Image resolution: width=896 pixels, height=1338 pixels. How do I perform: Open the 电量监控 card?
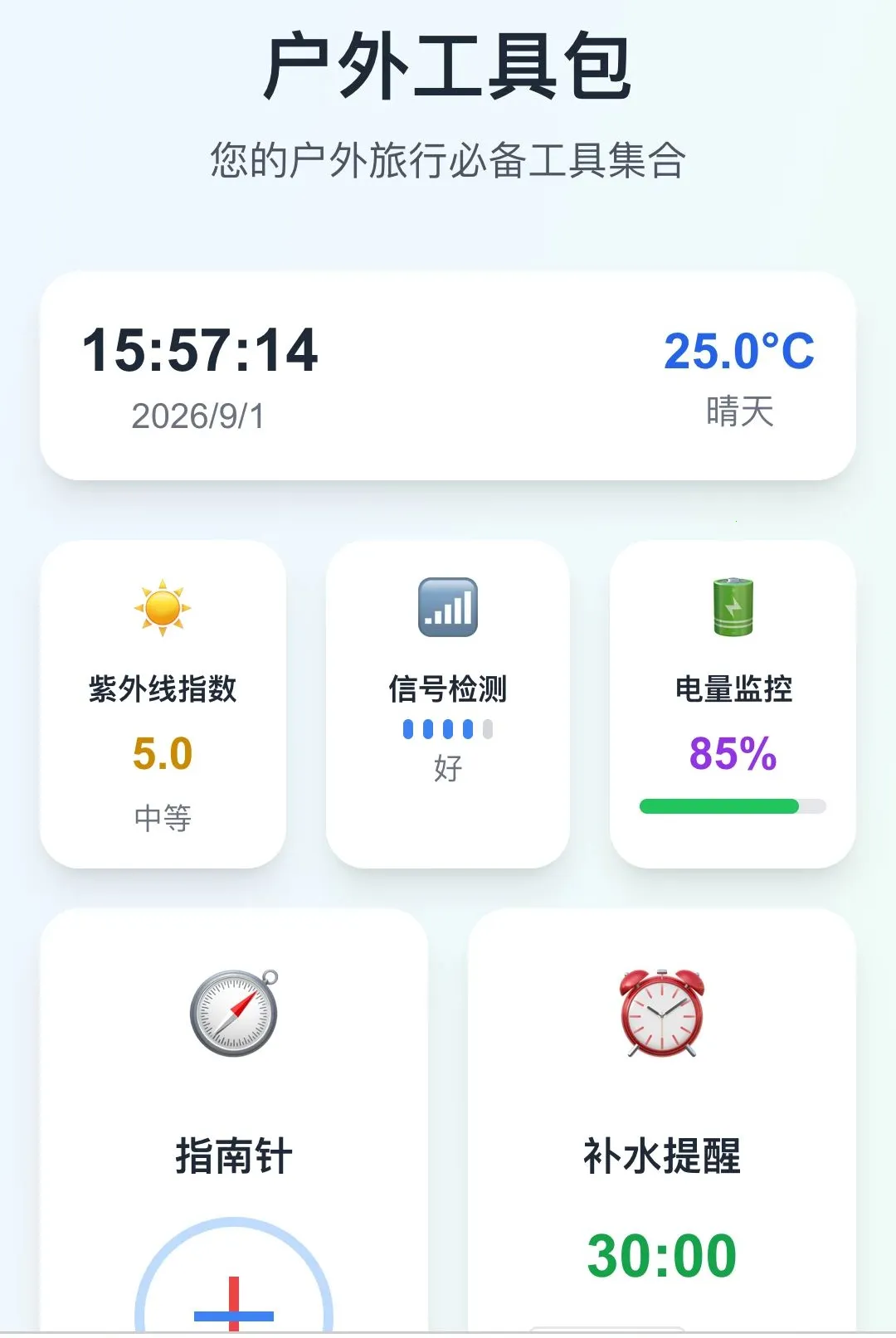click(x=733, y=704)
